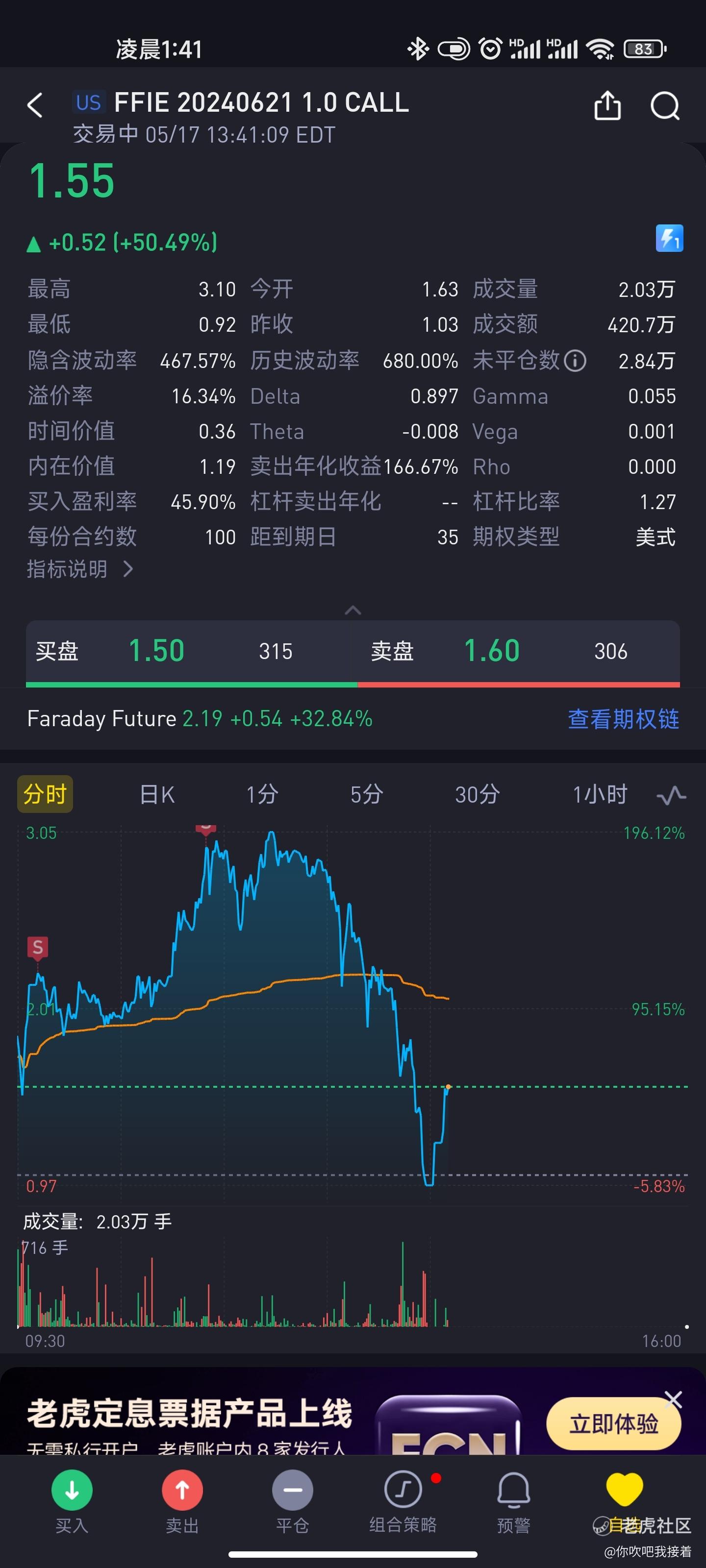Open 查看期权链 option chain
This screenshot has width=706, height=1568.
point(623,719)
